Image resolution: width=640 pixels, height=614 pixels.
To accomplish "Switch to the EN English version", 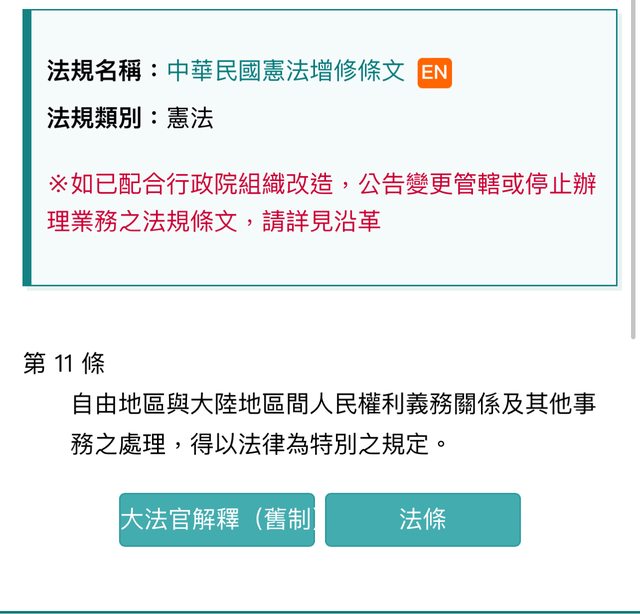I will coord(434,72).
